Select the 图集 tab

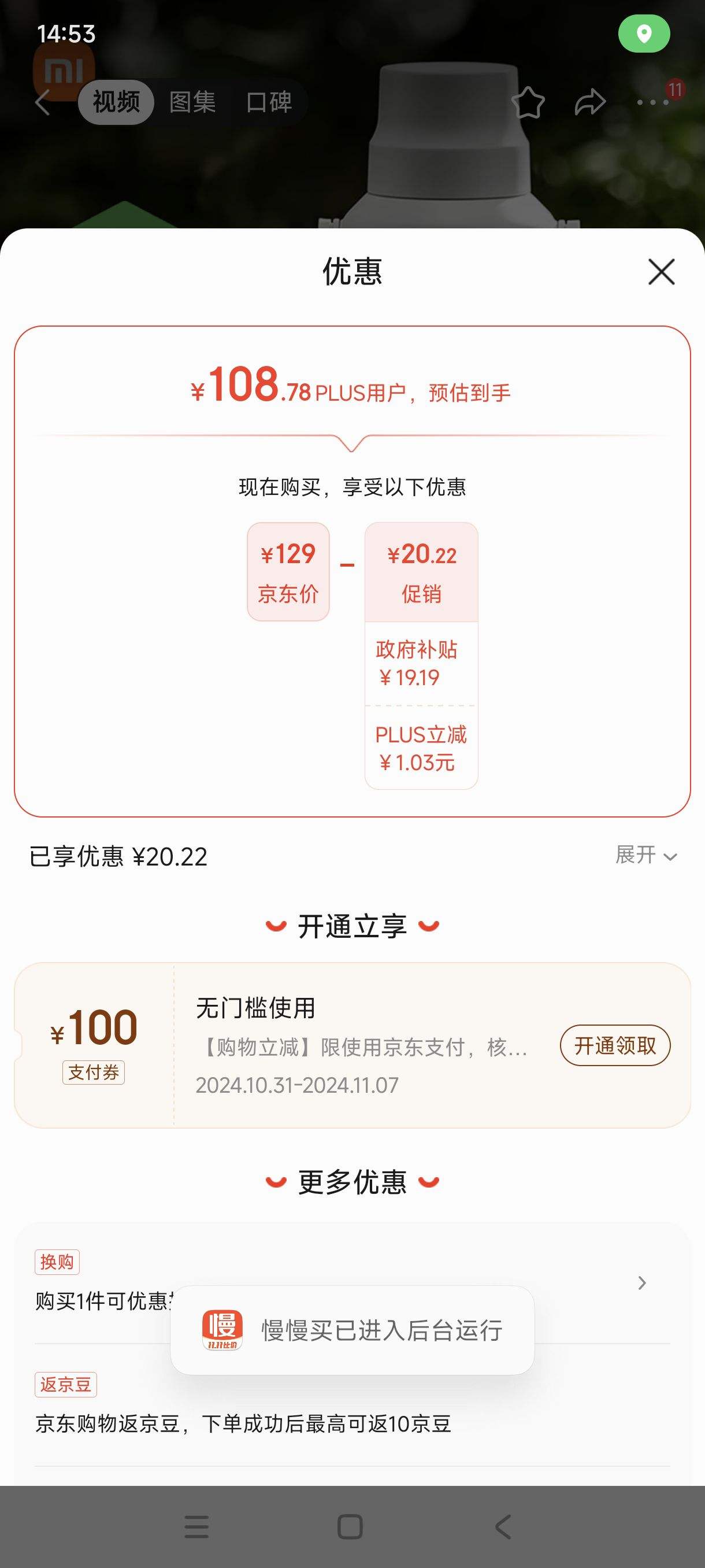192,102
